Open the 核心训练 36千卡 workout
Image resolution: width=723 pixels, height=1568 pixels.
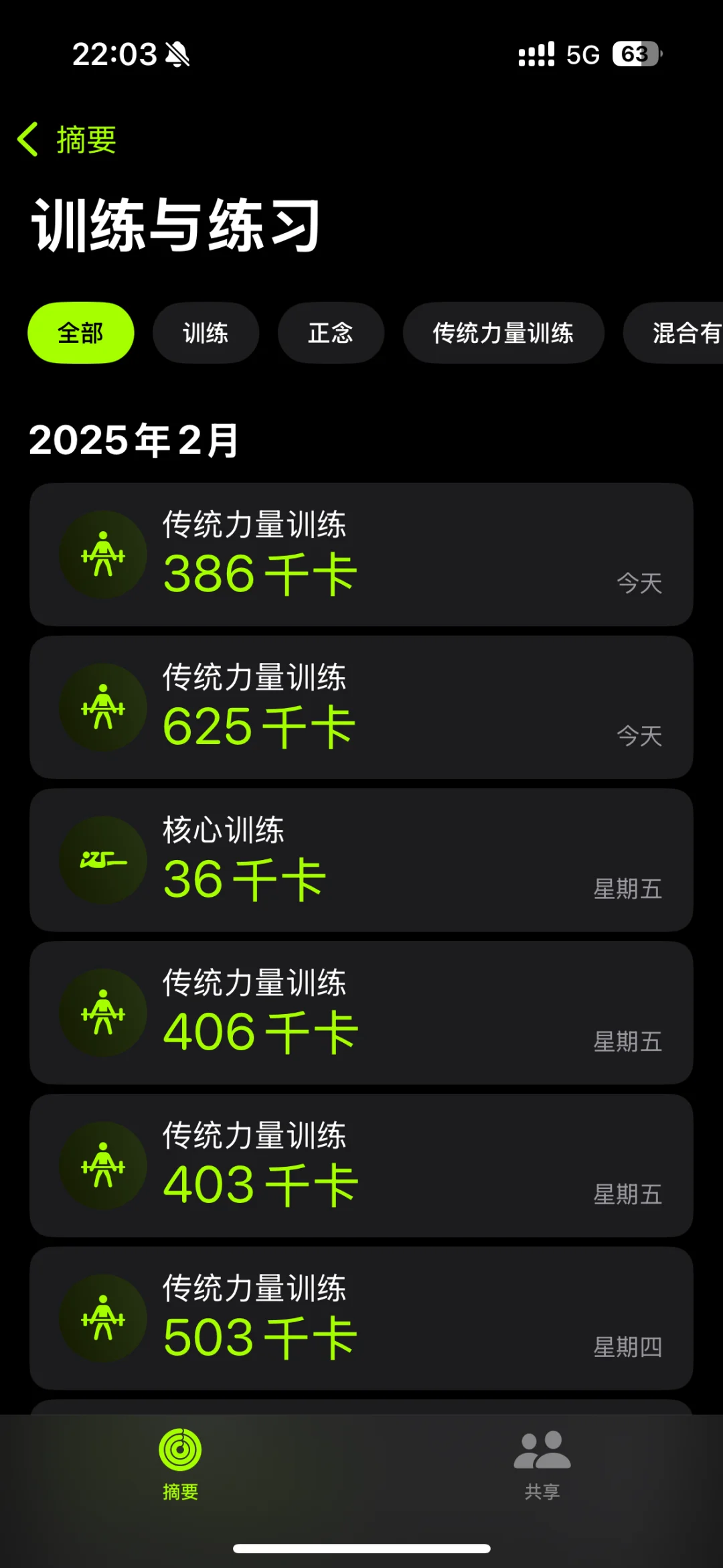pos(361,860)
